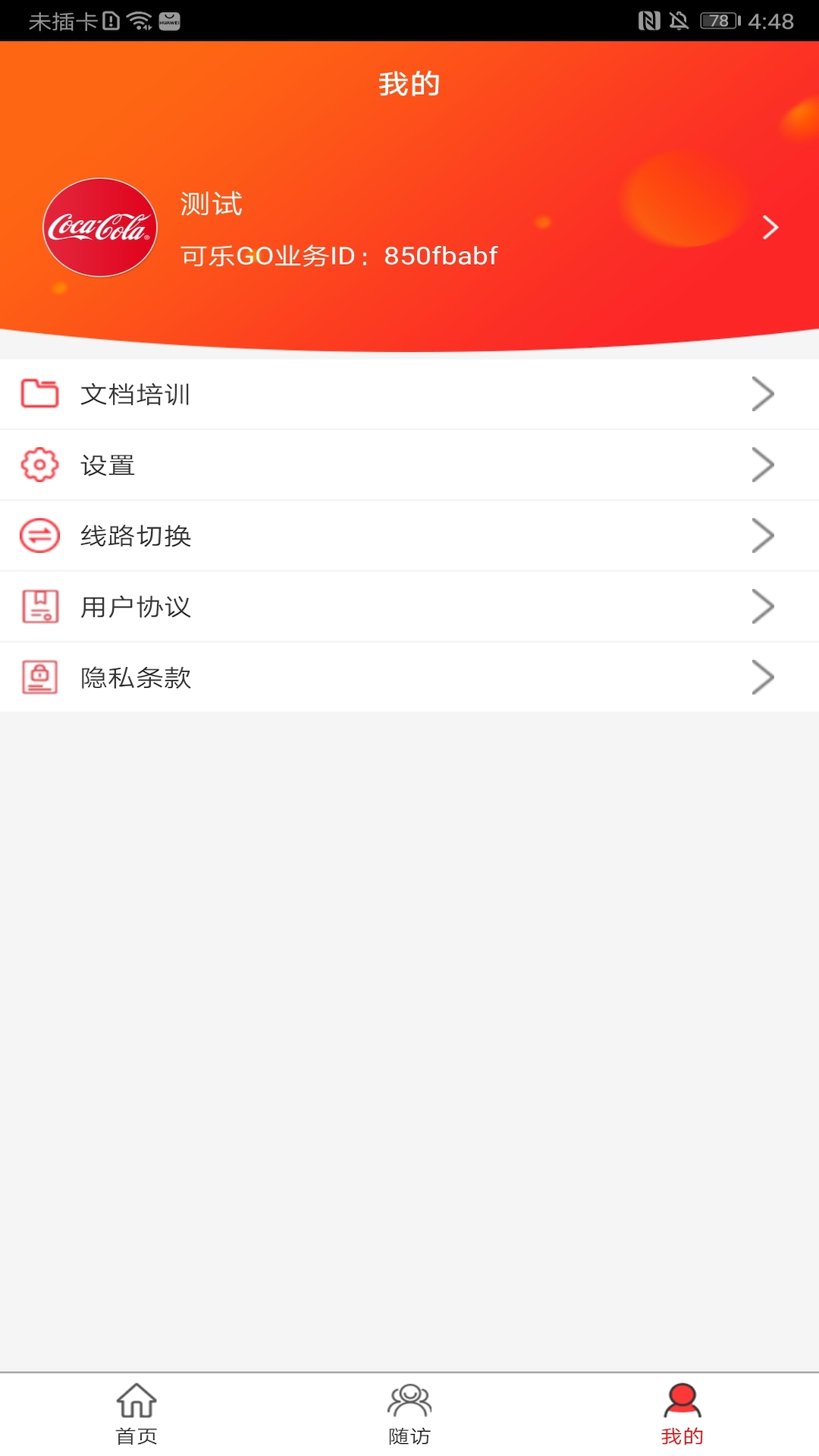Click the 用户协议 document icon
Viewport: 819px width, 1456px height.
[39, 607]
